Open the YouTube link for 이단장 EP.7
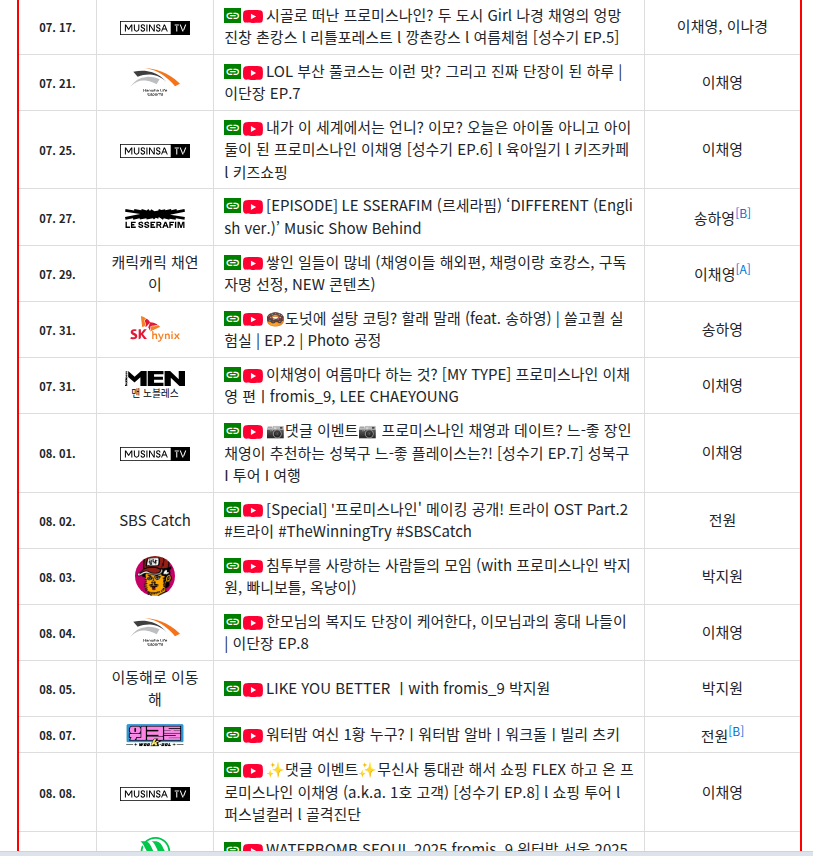Image resolution: width=813 pixels, height=856 pixels. 252,73
